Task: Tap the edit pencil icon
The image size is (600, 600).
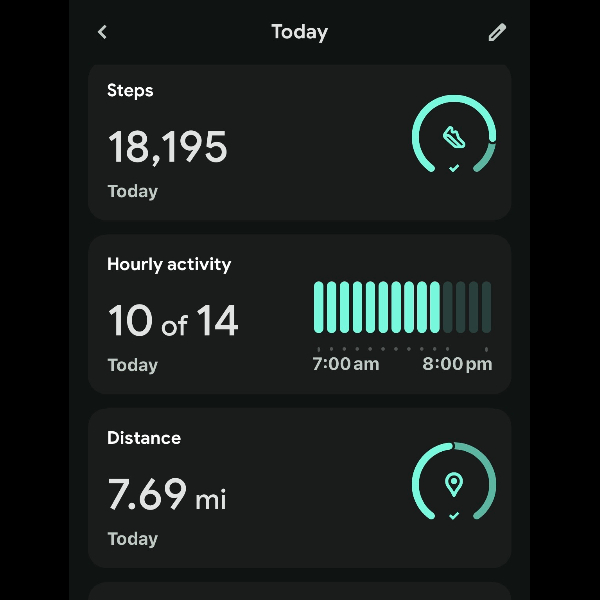Action: click(497, 32)
